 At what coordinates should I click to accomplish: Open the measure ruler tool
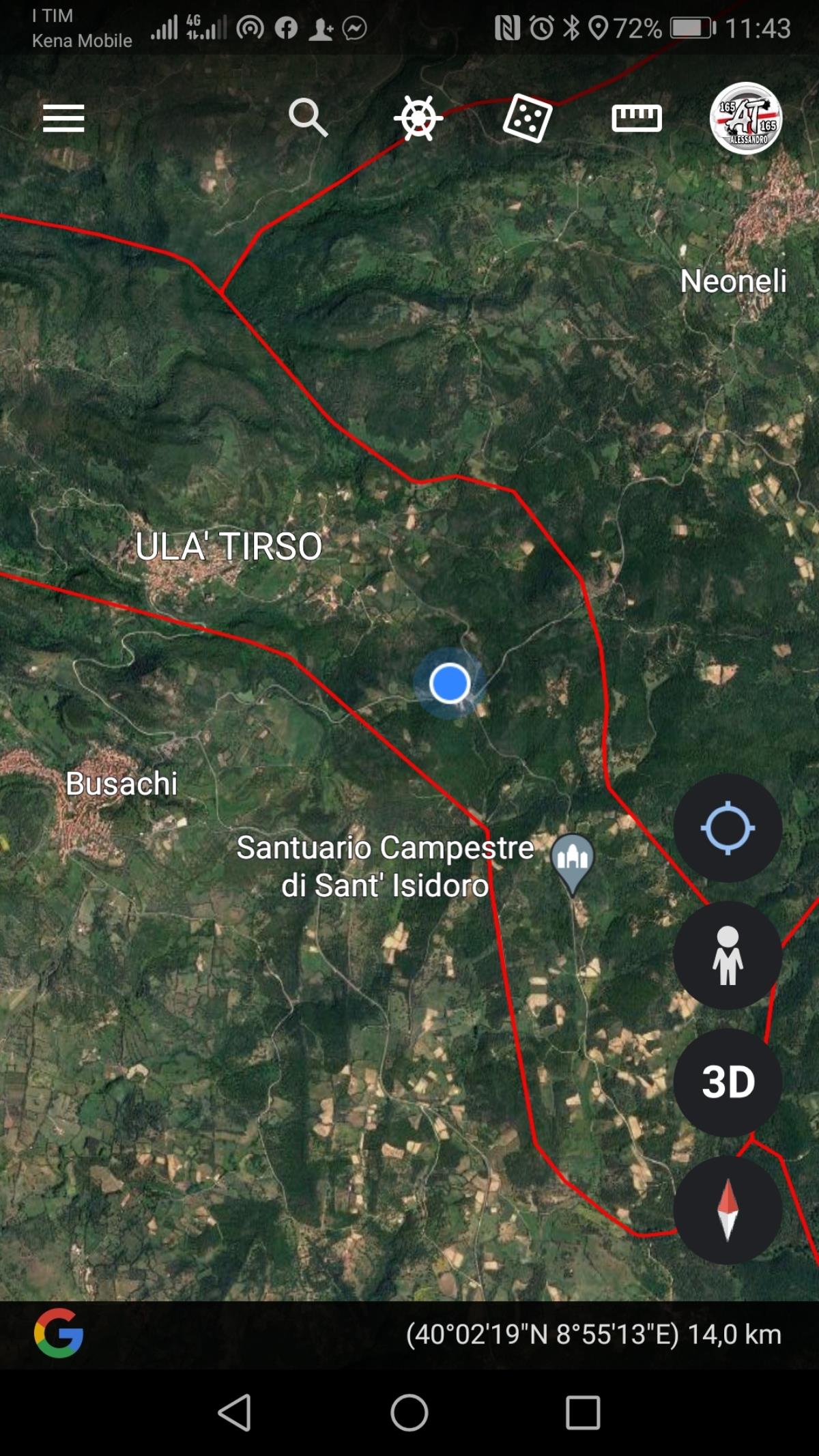click(x=636, y=118)
